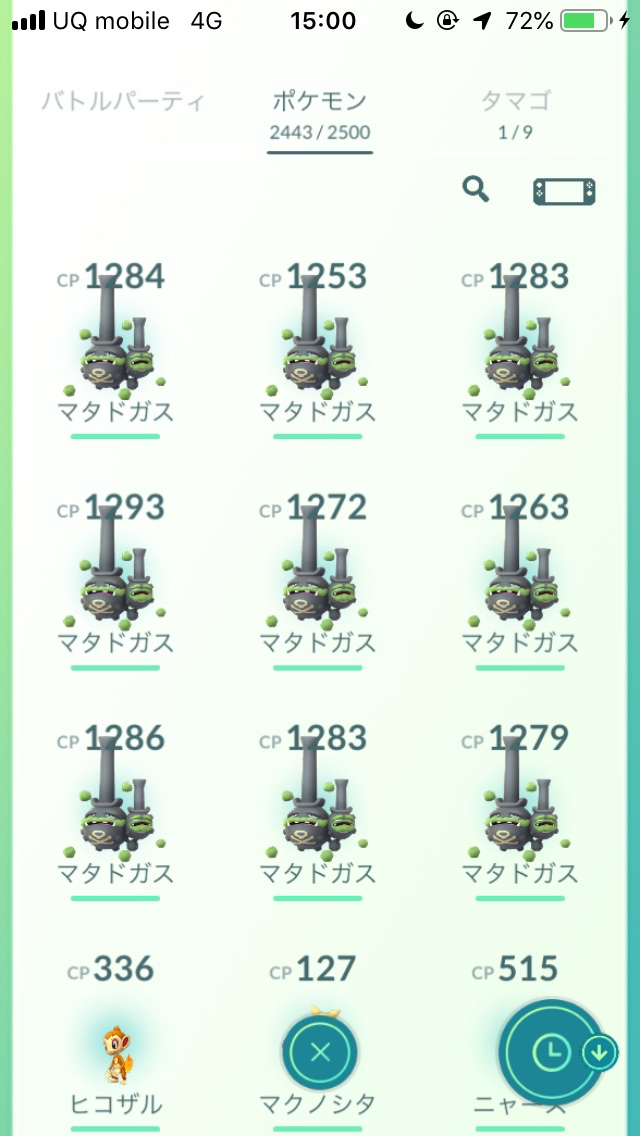Viewport: 640px width, 1136px height.
Task: Open マタドガス with CP 1272
Action: [x=318, y=575]
